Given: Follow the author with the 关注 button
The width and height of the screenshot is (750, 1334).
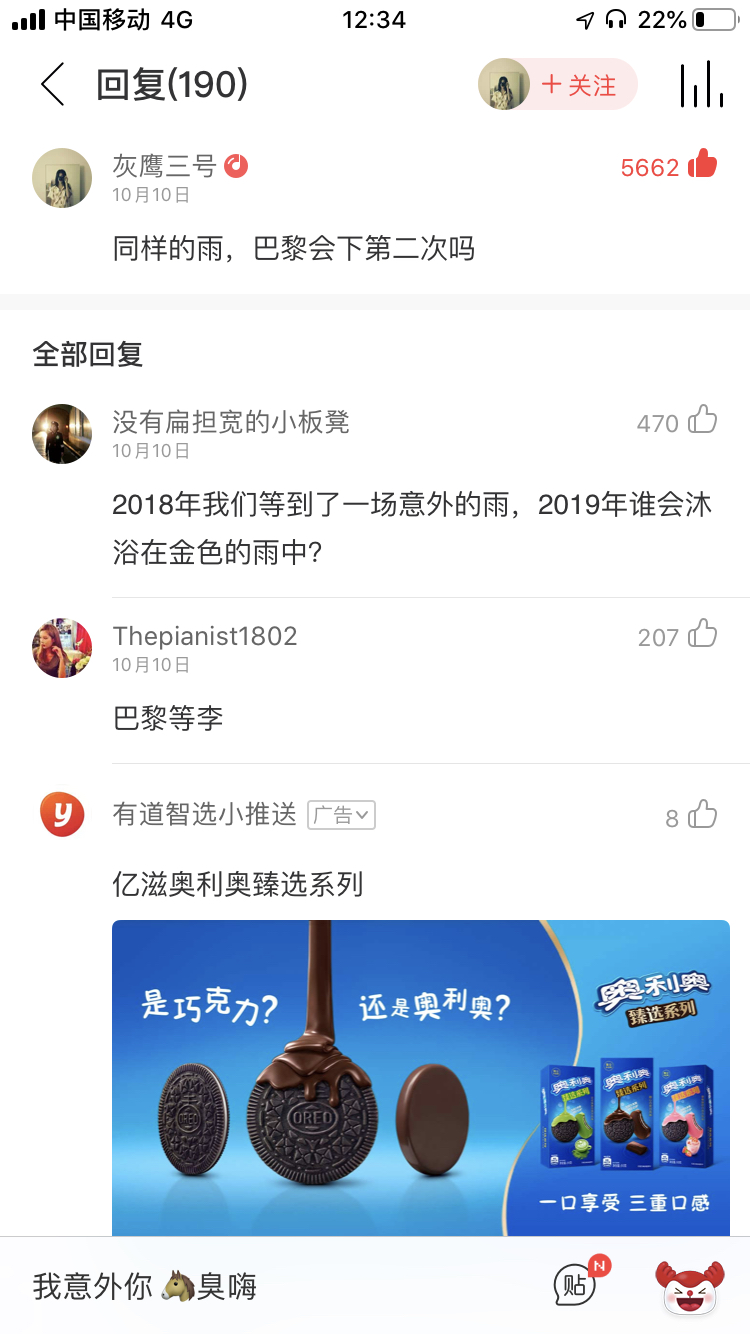Looking at the screenshot, I should [x=580, y=85].
